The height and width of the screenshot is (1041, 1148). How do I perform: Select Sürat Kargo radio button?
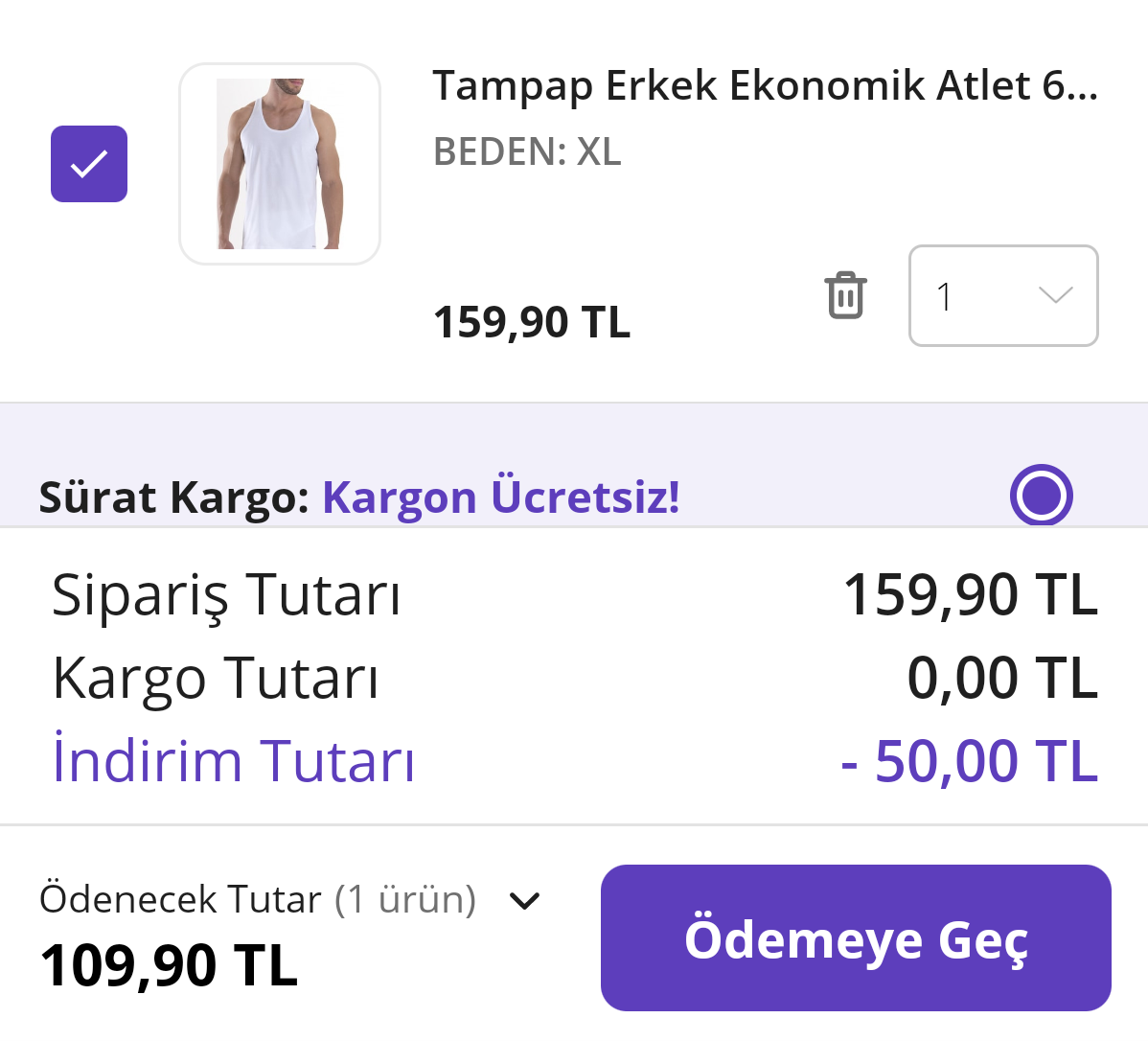[x=1041, y=496]
